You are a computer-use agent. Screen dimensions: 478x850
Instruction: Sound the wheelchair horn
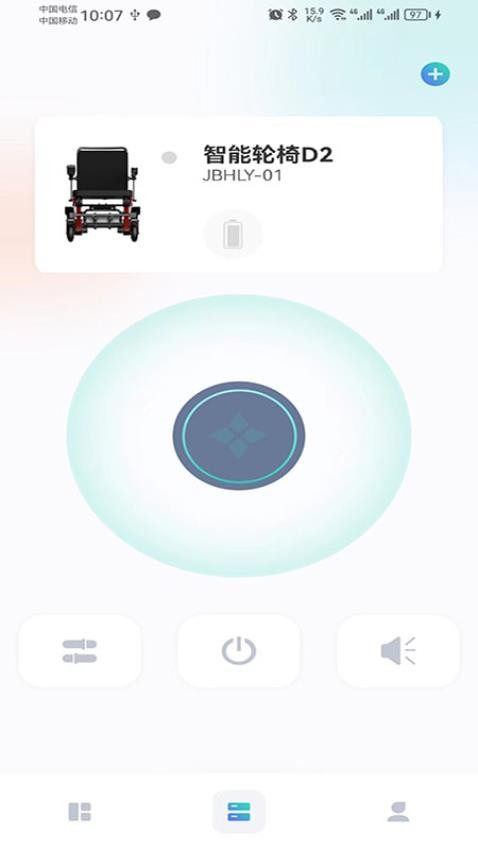point(398,651)
